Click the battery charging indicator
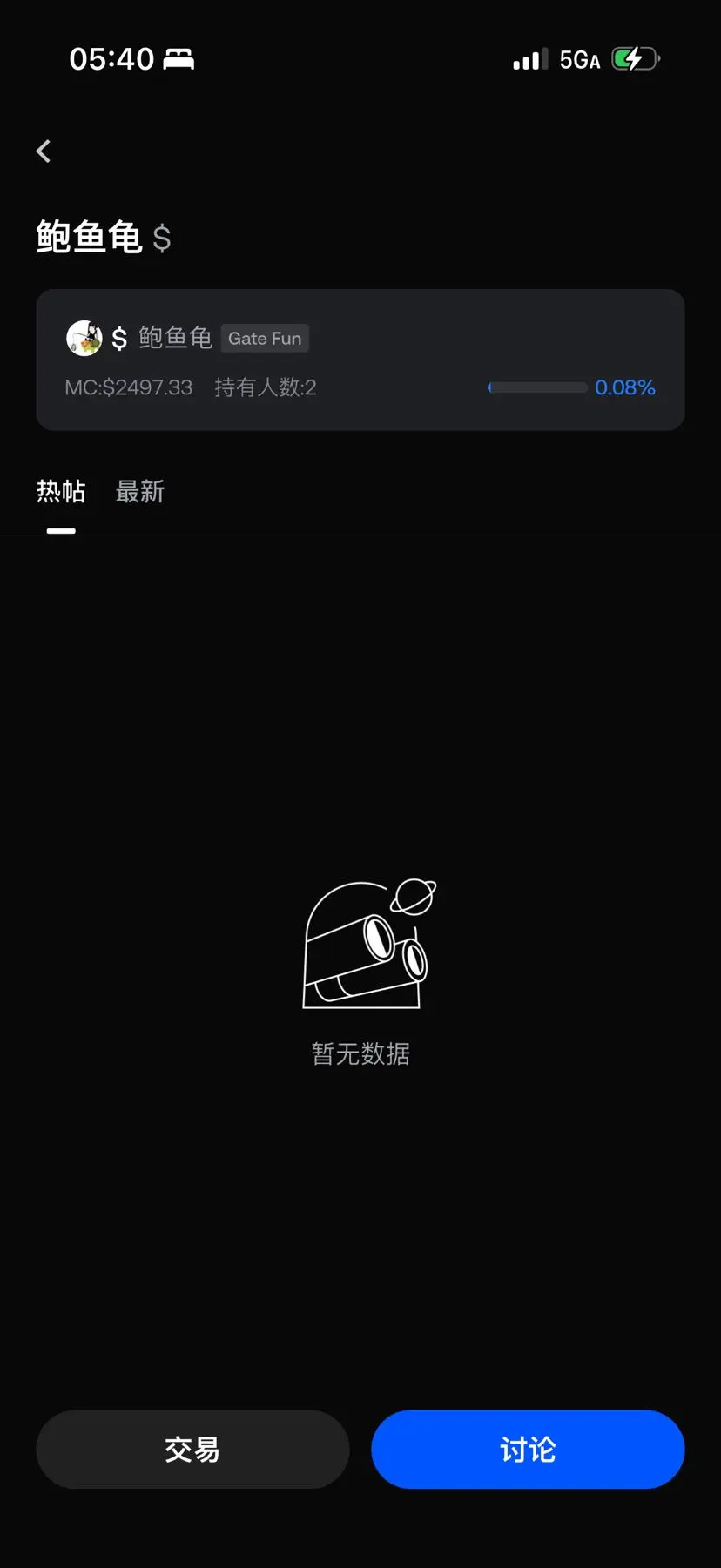Viewport: 721px width, 1568px height. [635, 58]
